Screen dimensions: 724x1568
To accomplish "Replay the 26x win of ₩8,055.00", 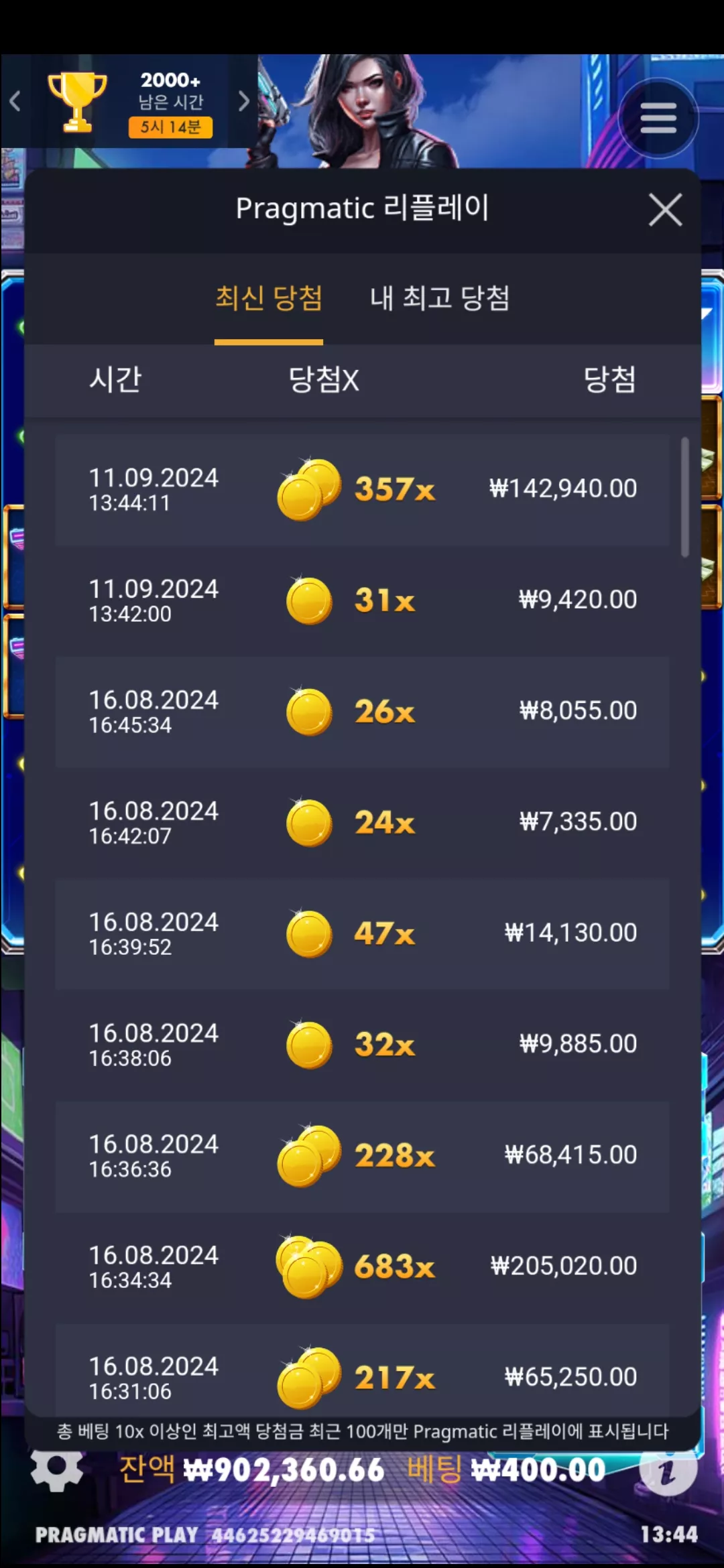I will [362, 712].
